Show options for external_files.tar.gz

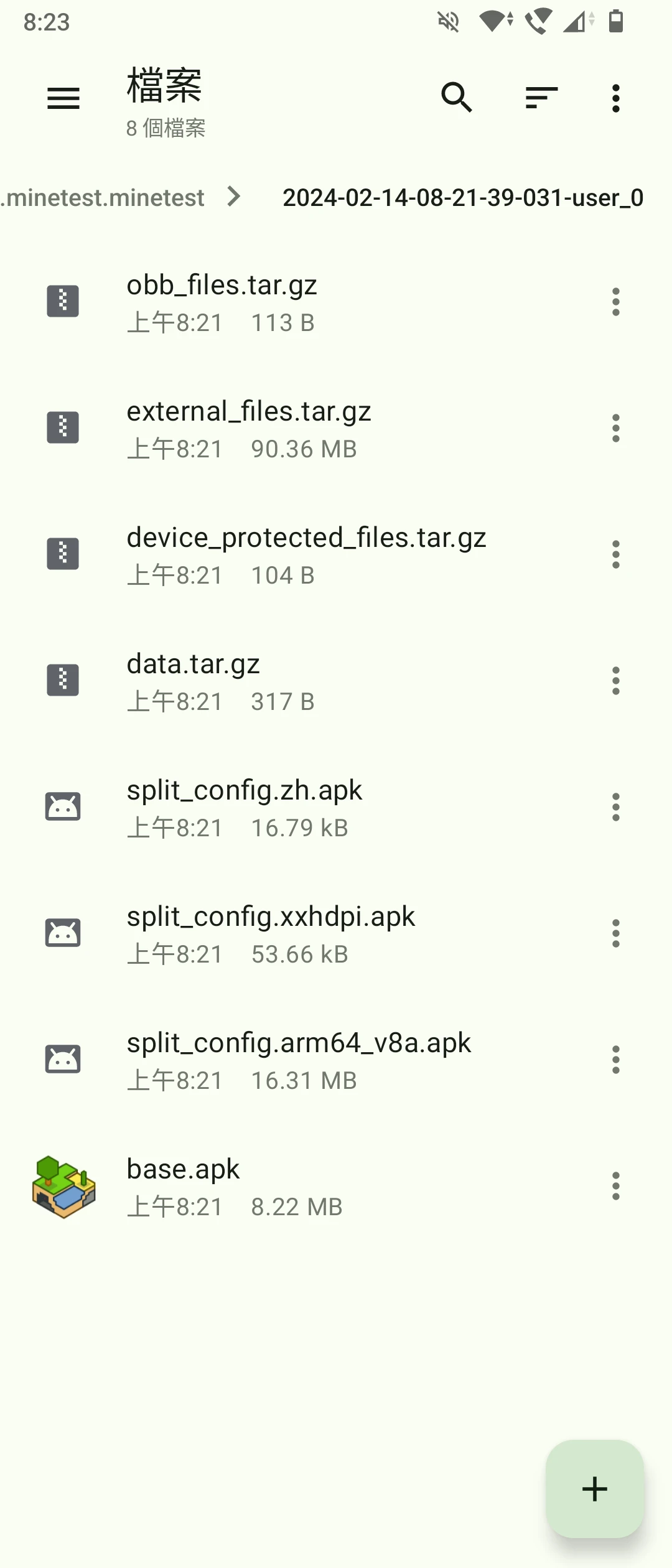coord(616,428)
